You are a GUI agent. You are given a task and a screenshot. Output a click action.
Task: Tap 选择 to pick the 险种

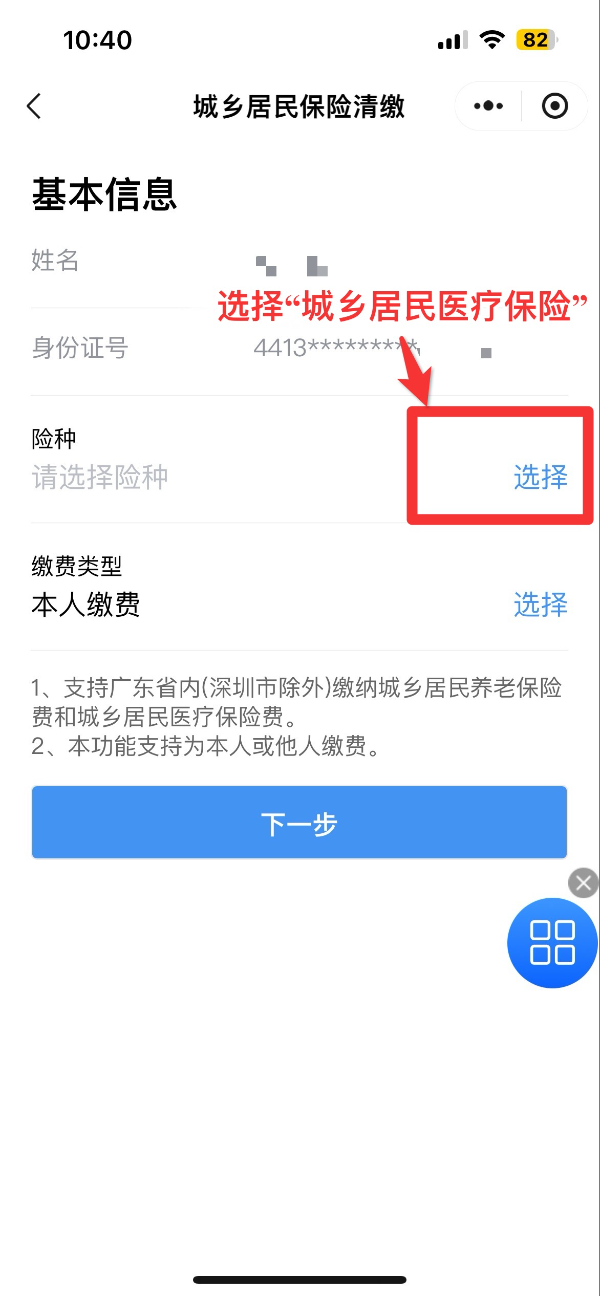[540, 477]
